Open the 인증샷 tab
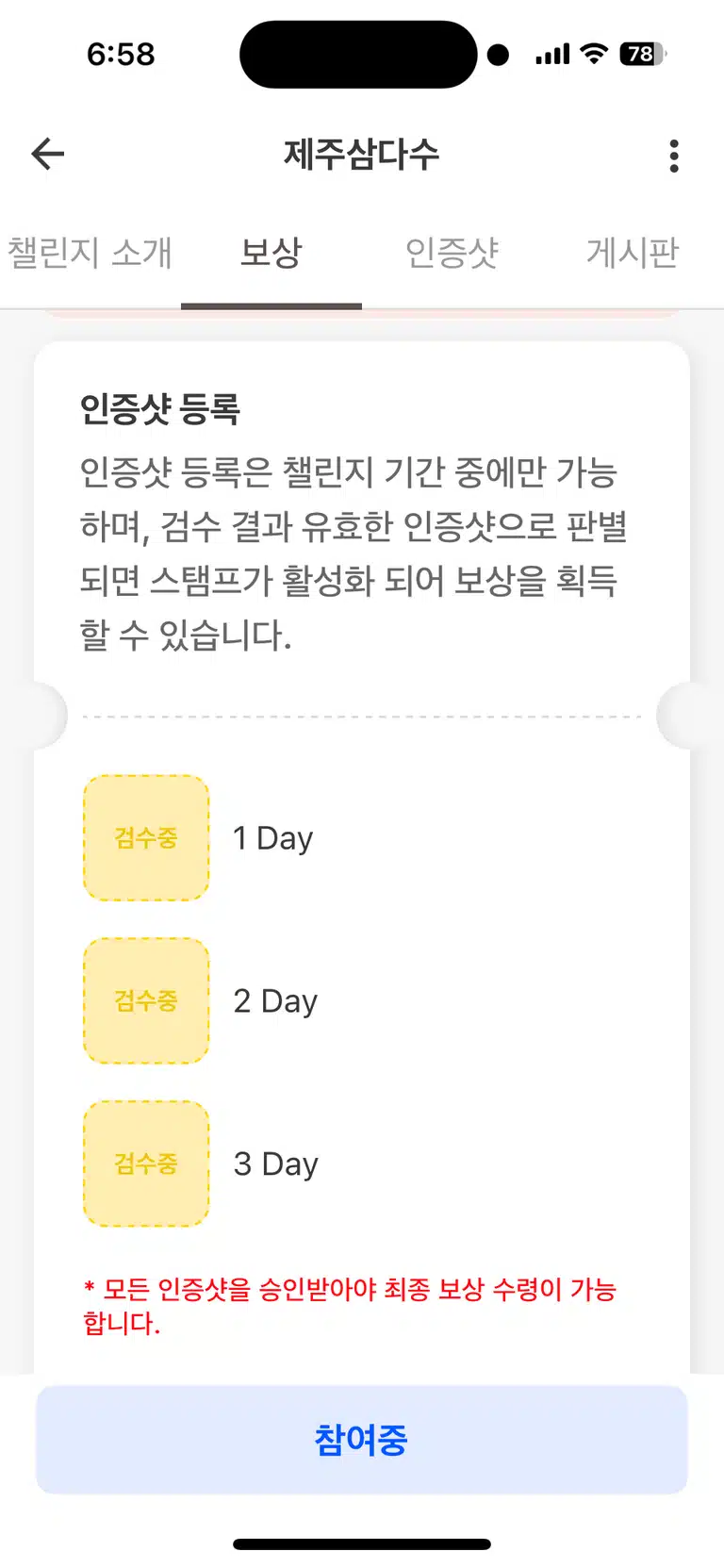The width and height of the screenshot is (724, 1568). [452, 253]
